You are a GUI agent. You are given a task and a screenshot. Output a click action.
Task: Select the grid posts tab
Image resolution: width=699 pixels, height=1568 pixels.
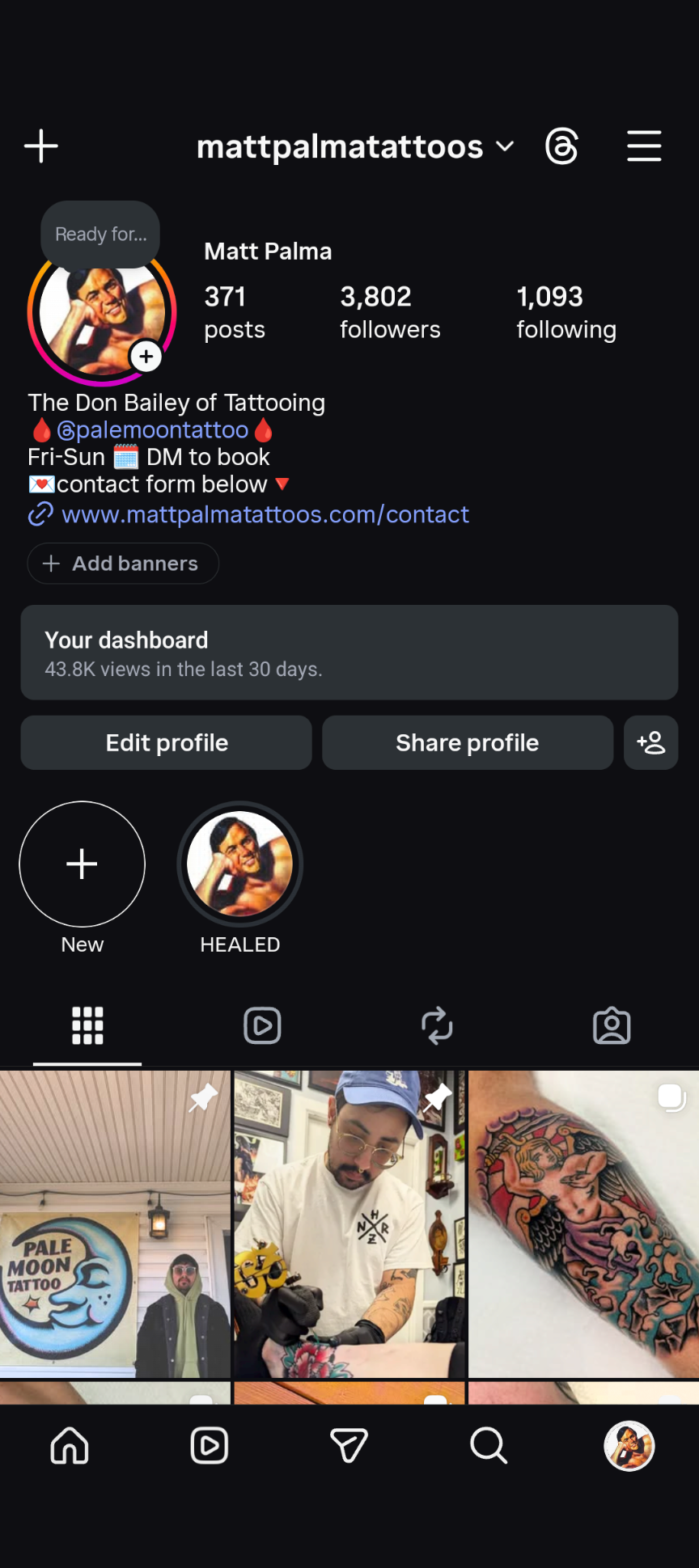tap(87, 1025)
